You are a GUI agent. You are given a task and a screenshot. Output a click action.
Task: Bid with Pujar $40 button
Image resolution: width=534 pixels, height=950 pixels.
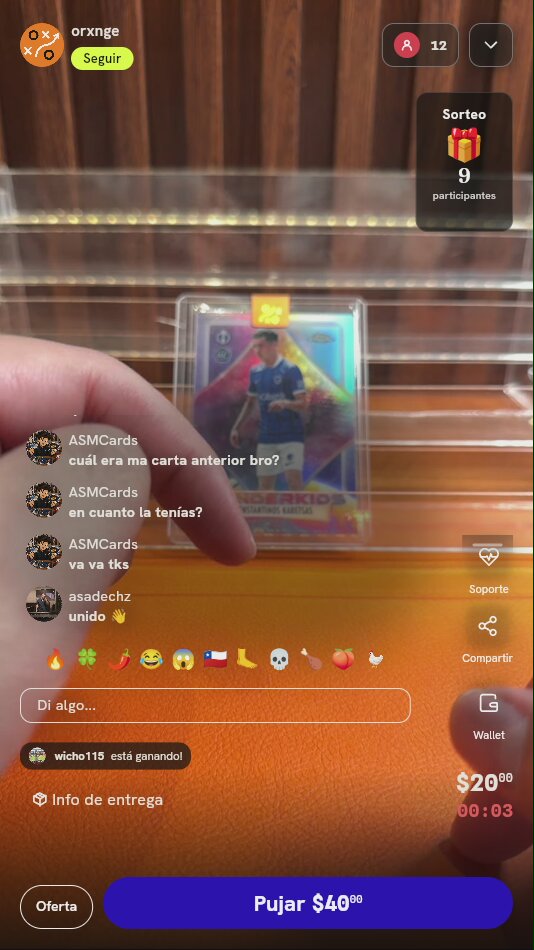tap(308, 903)
